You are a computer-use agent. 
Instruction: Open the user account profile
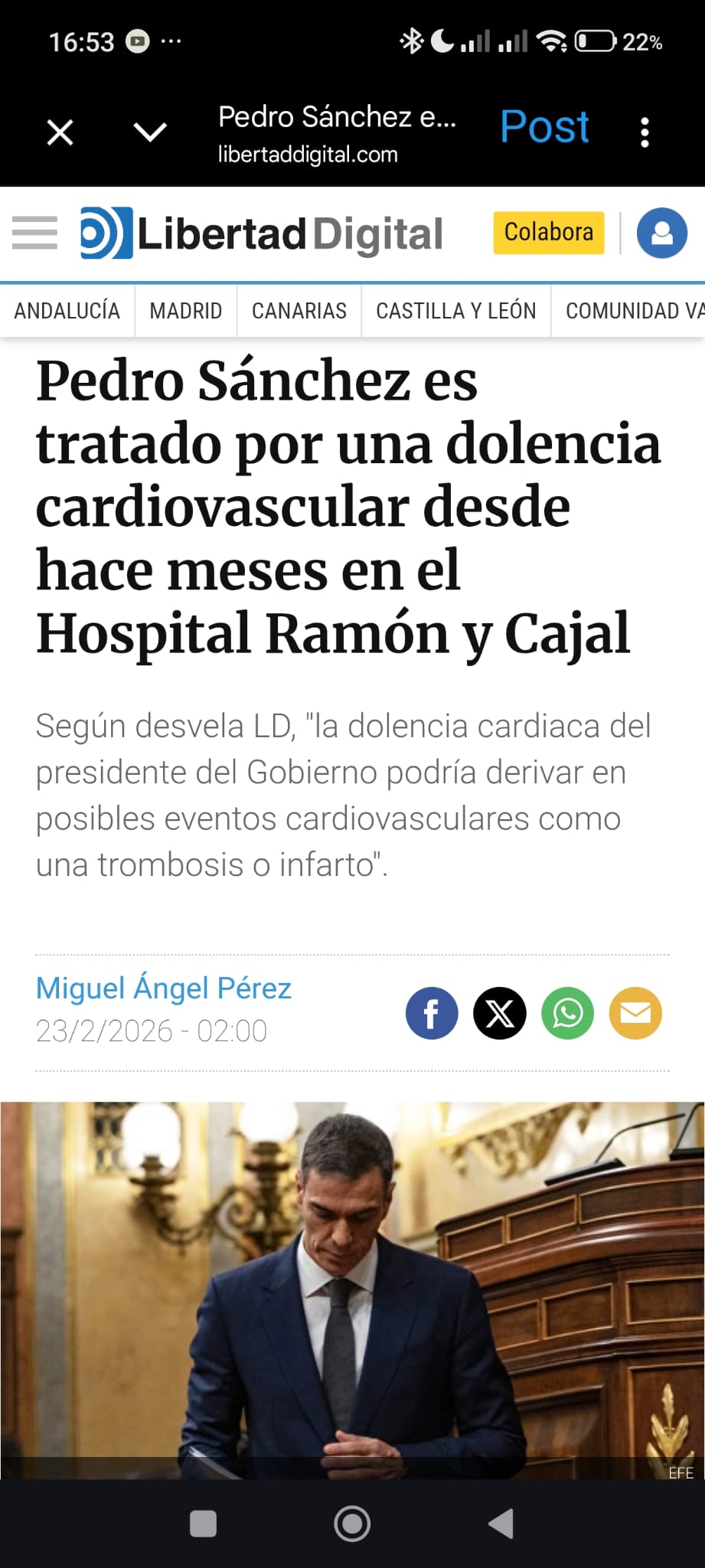661,233
